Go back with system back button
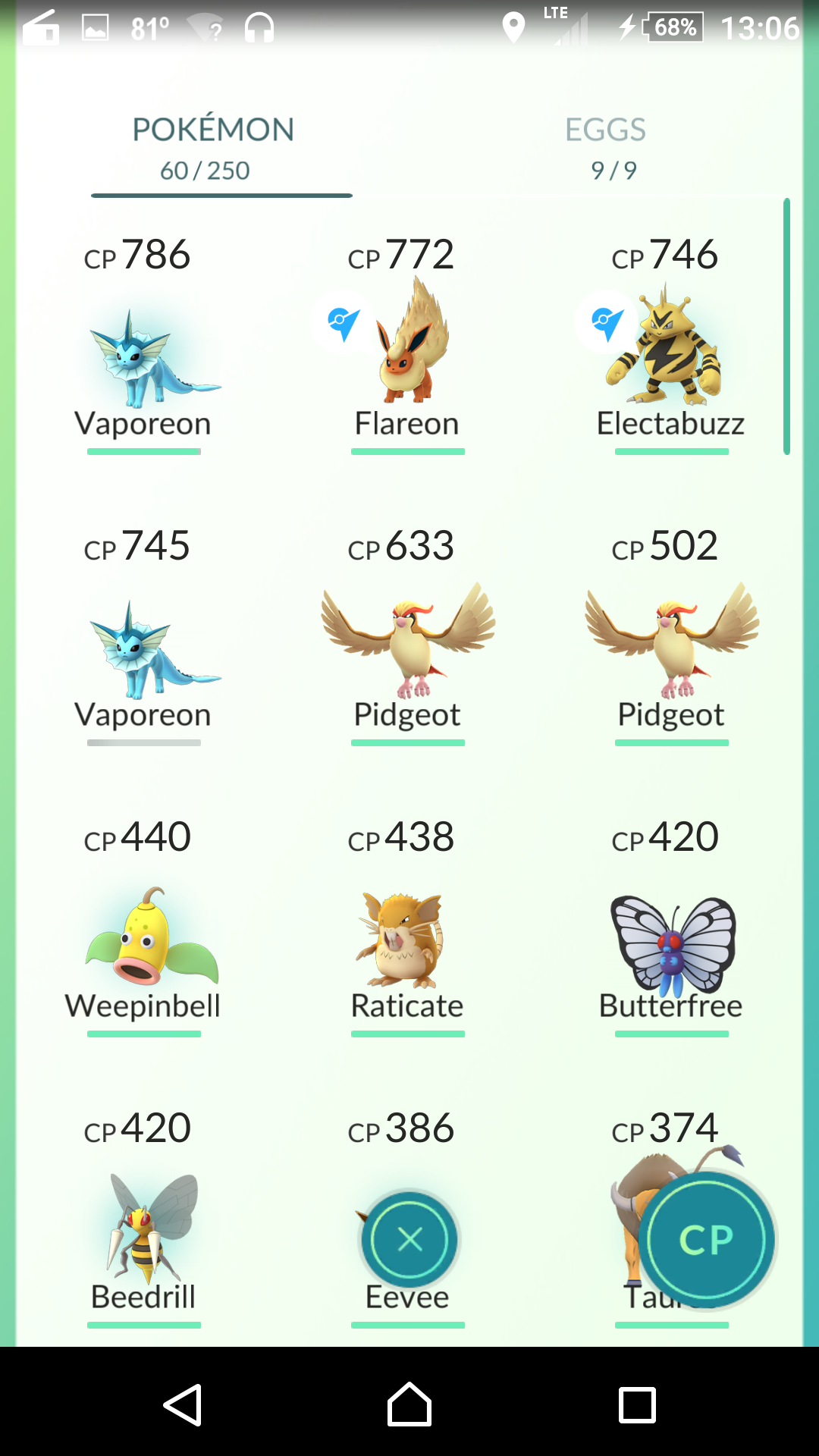This screenshot has height=1456, width=819. 183,1404
